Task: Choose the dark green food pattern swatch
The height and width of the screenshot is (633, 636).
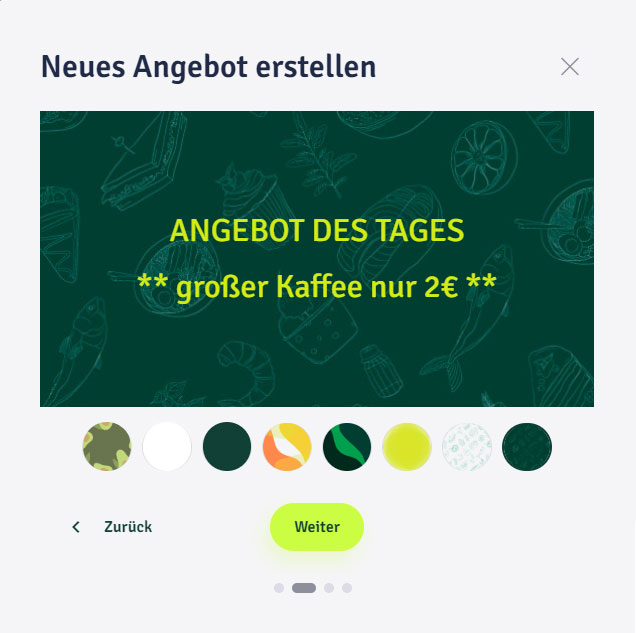Action: point(527,447)
